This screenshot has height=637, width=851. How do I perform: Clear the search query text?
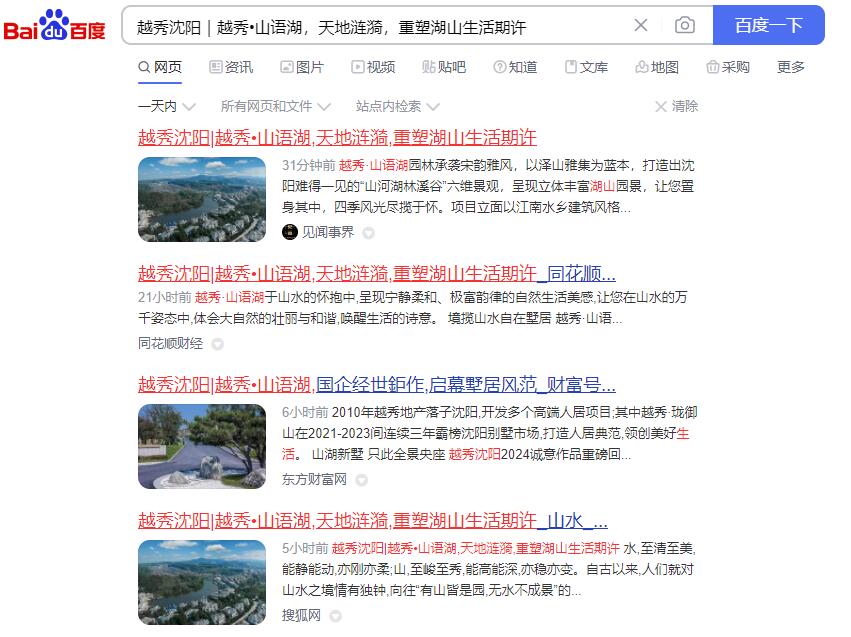[641, 25]
